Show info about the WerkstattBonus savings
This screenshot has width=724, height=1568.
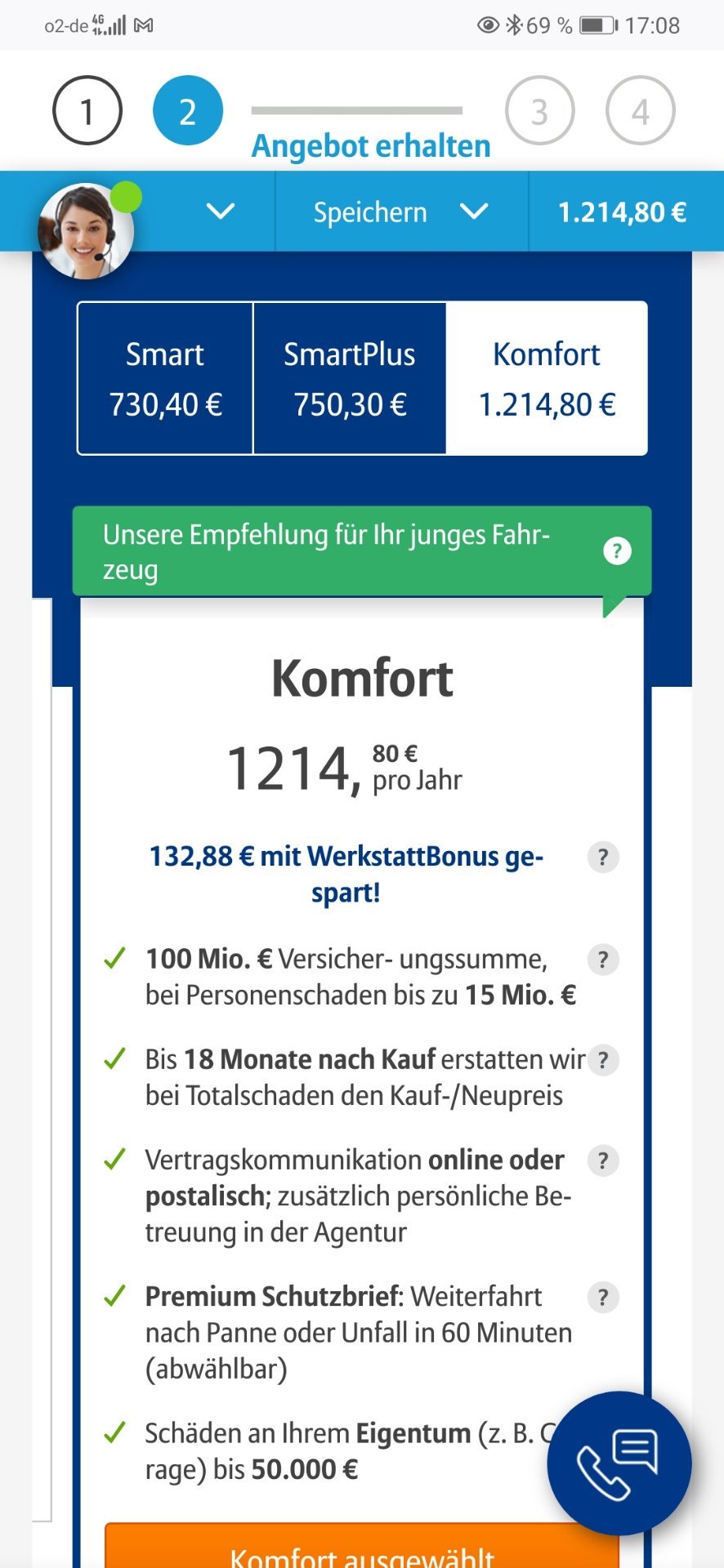603,857
